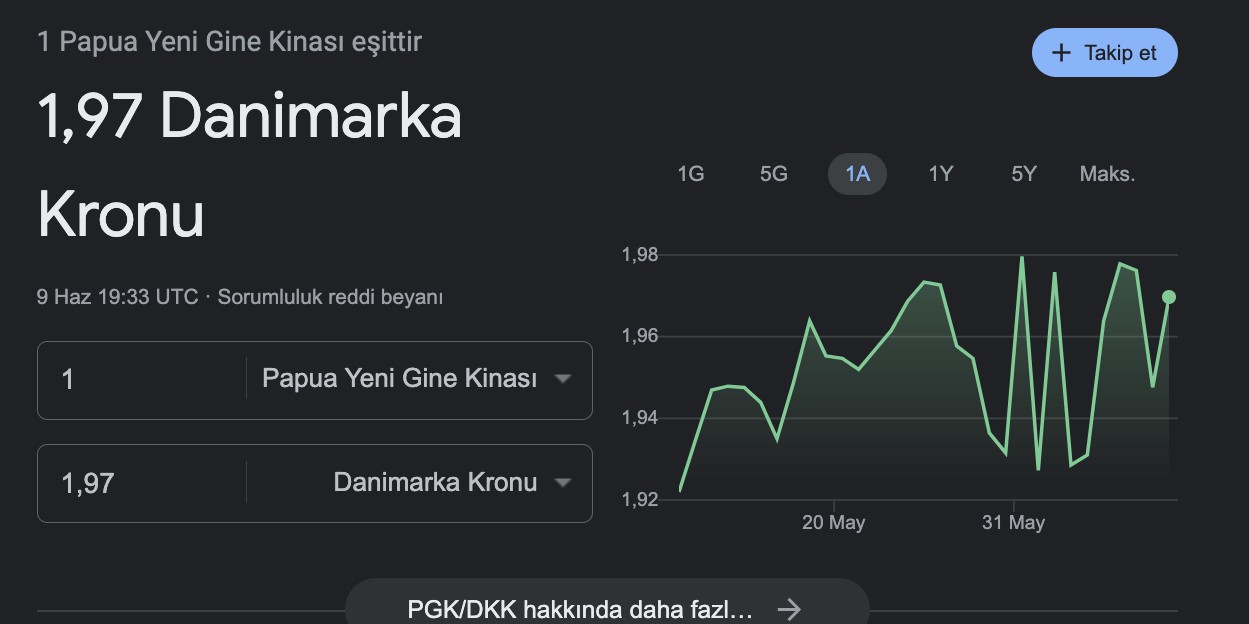
Task: Open the Papua Yeni Gine Kinası currency dropdown
Action: pos(417,379)
